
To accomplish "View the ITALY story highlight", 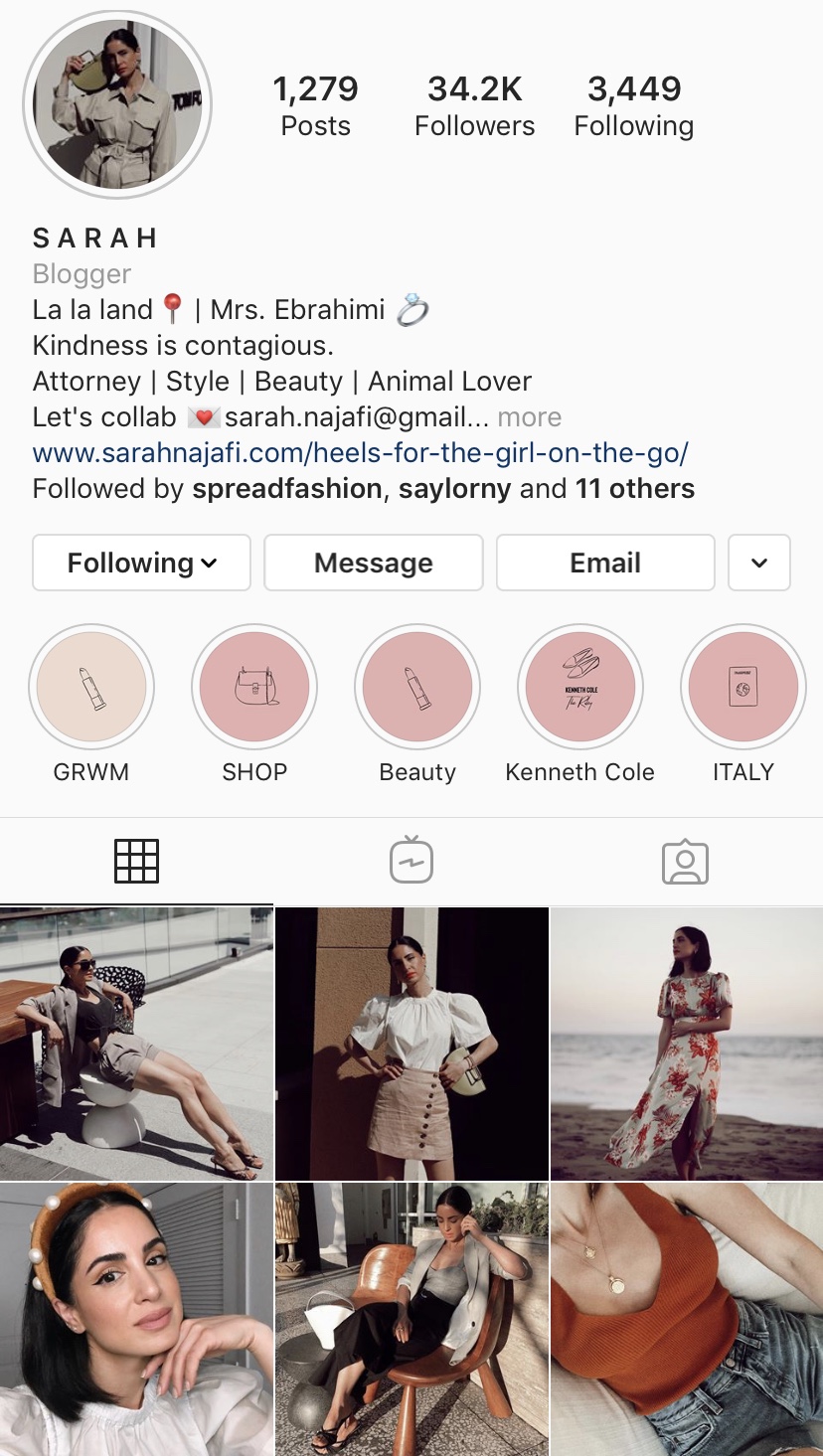I will [x=742, y=687].
